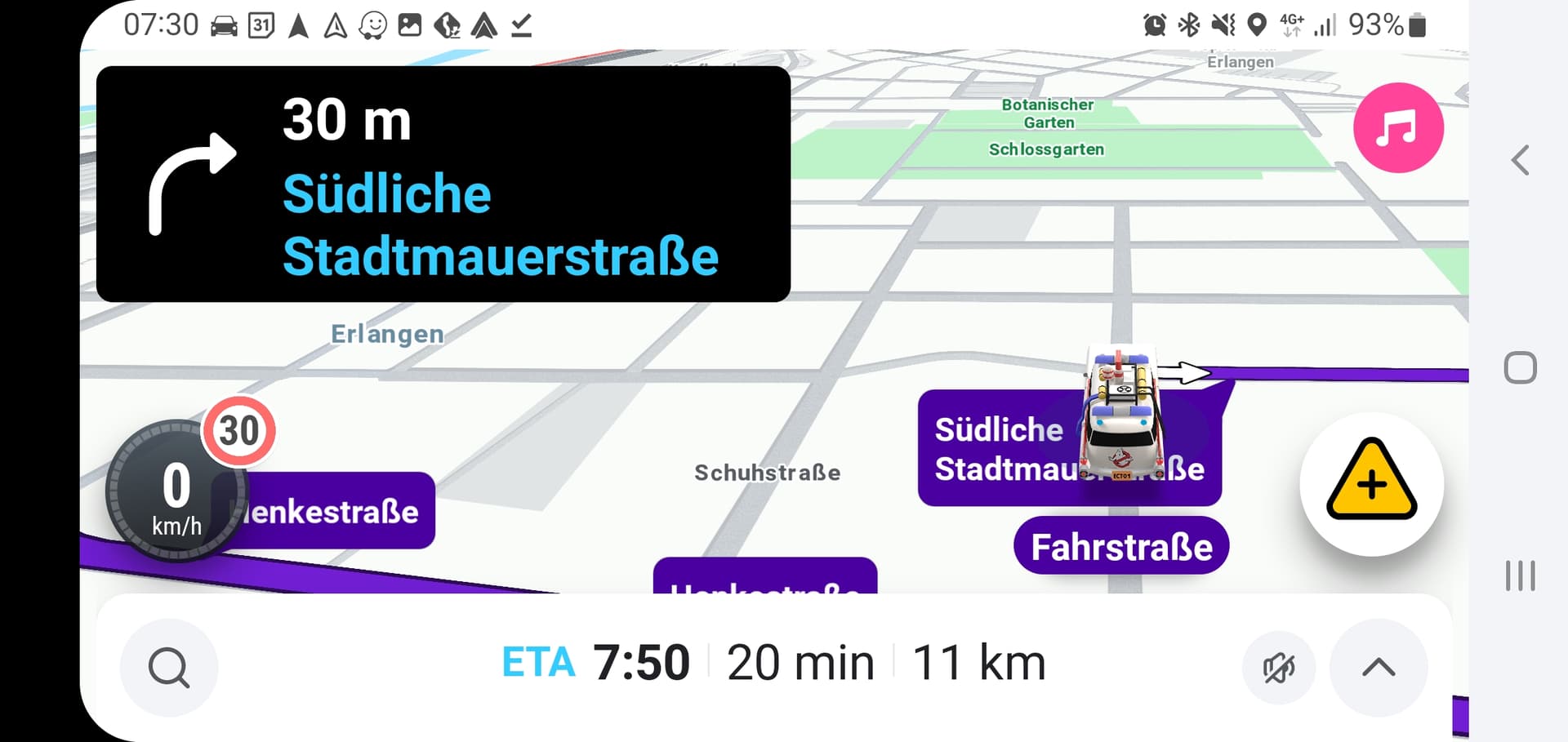Open the turn instruction banner for Südliche Stadtmauerstraße
Image resolution: width=1568 pixels, height=742 pixels.
coord(443,184)
